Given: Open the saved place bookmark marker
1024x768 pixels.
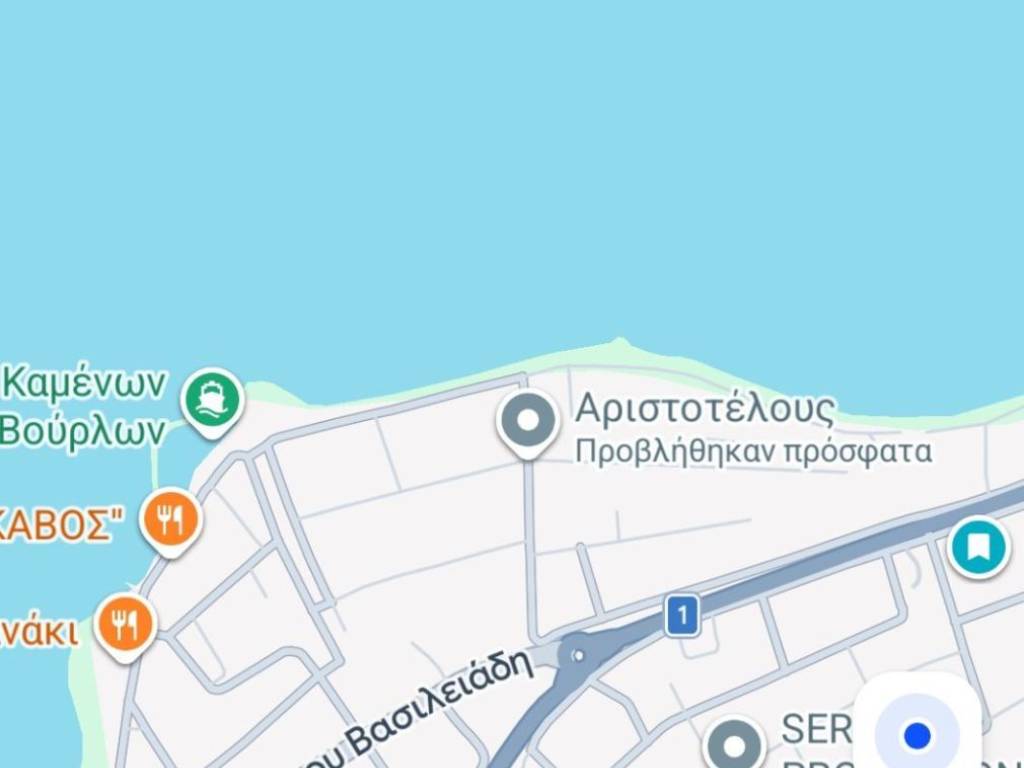Looking at the screenshot, I should pos(978,546).
